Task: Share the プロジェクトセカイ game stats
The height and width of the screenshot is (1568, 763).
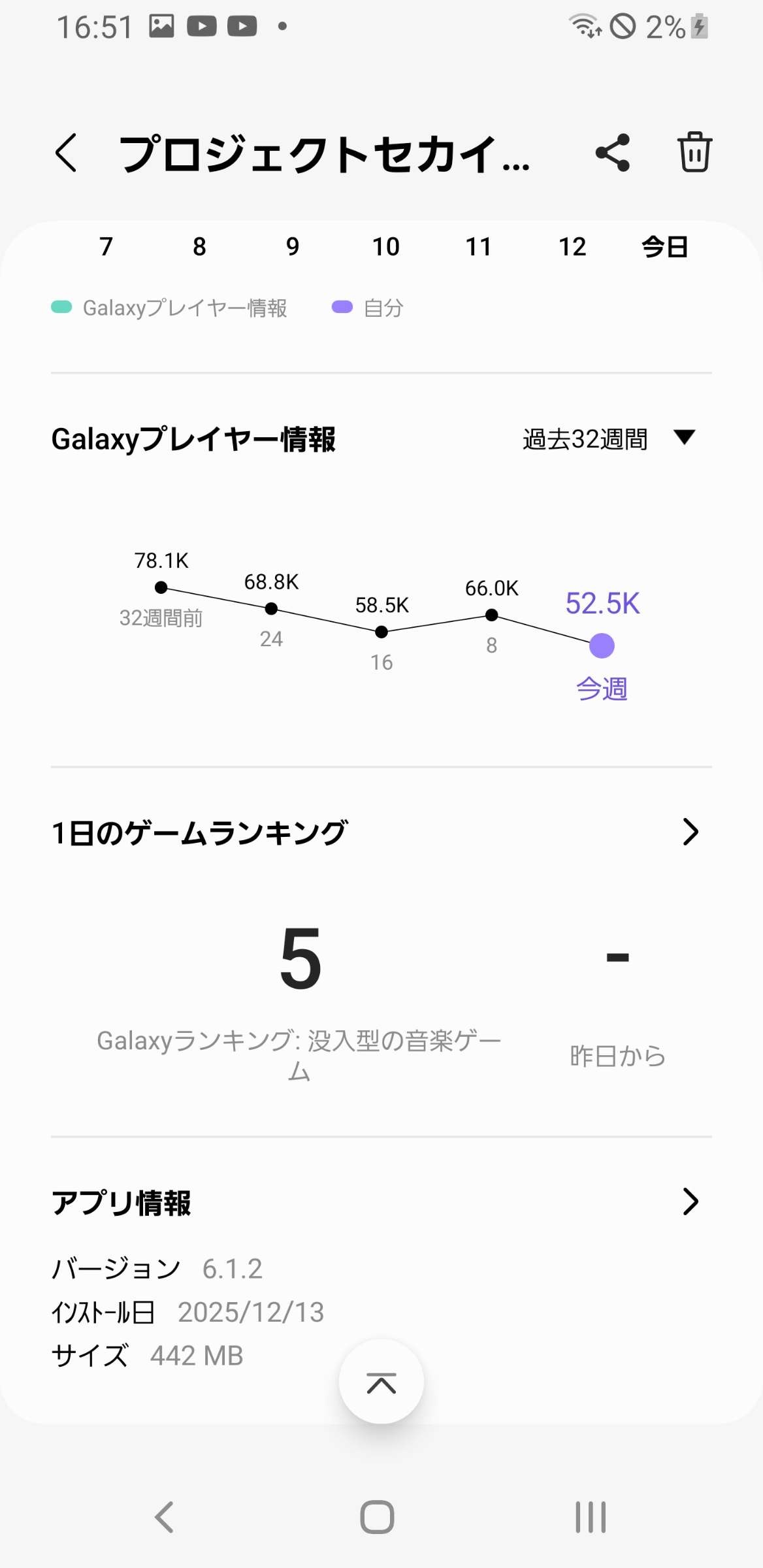Action: coord(613,152)
